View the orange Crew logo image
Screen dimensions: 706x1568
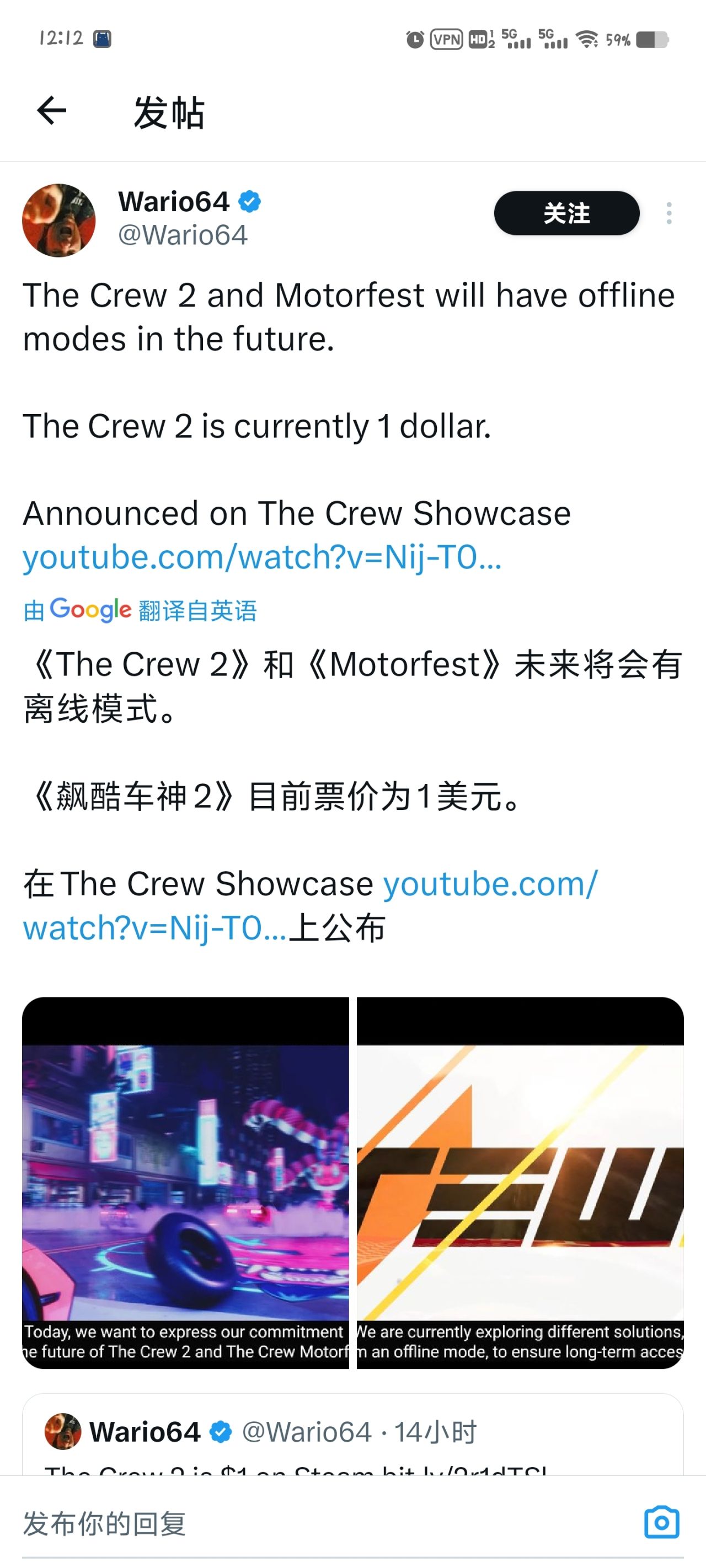pyautogui.click(x=520, y=1182)
